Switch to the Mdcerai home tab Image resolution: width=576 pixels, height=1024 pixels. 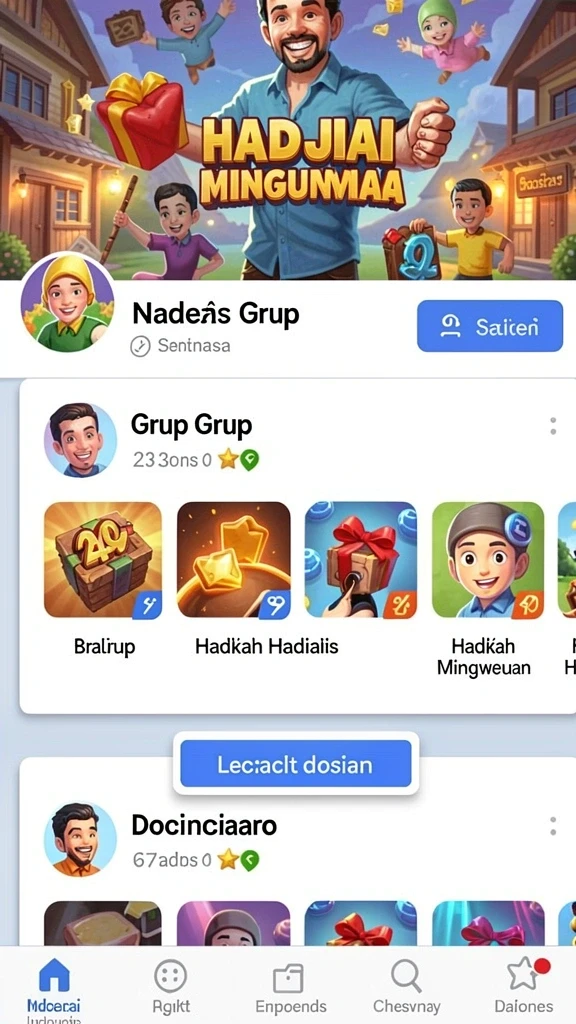(x=54, y=987)
